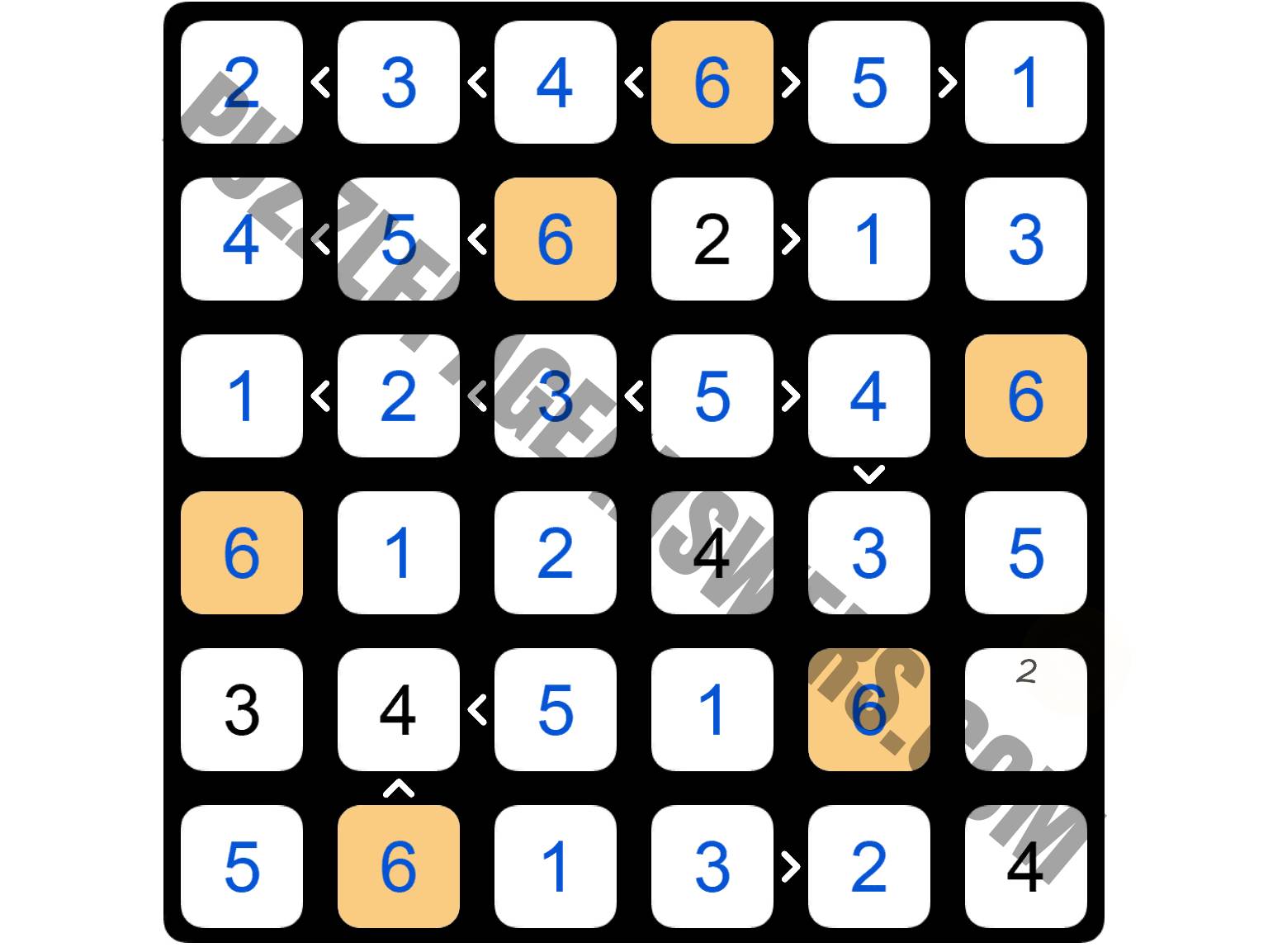Select the empty cell with pencil note 2
The width and height of the screenshot is (1268, 952).
coord(1025,709)
